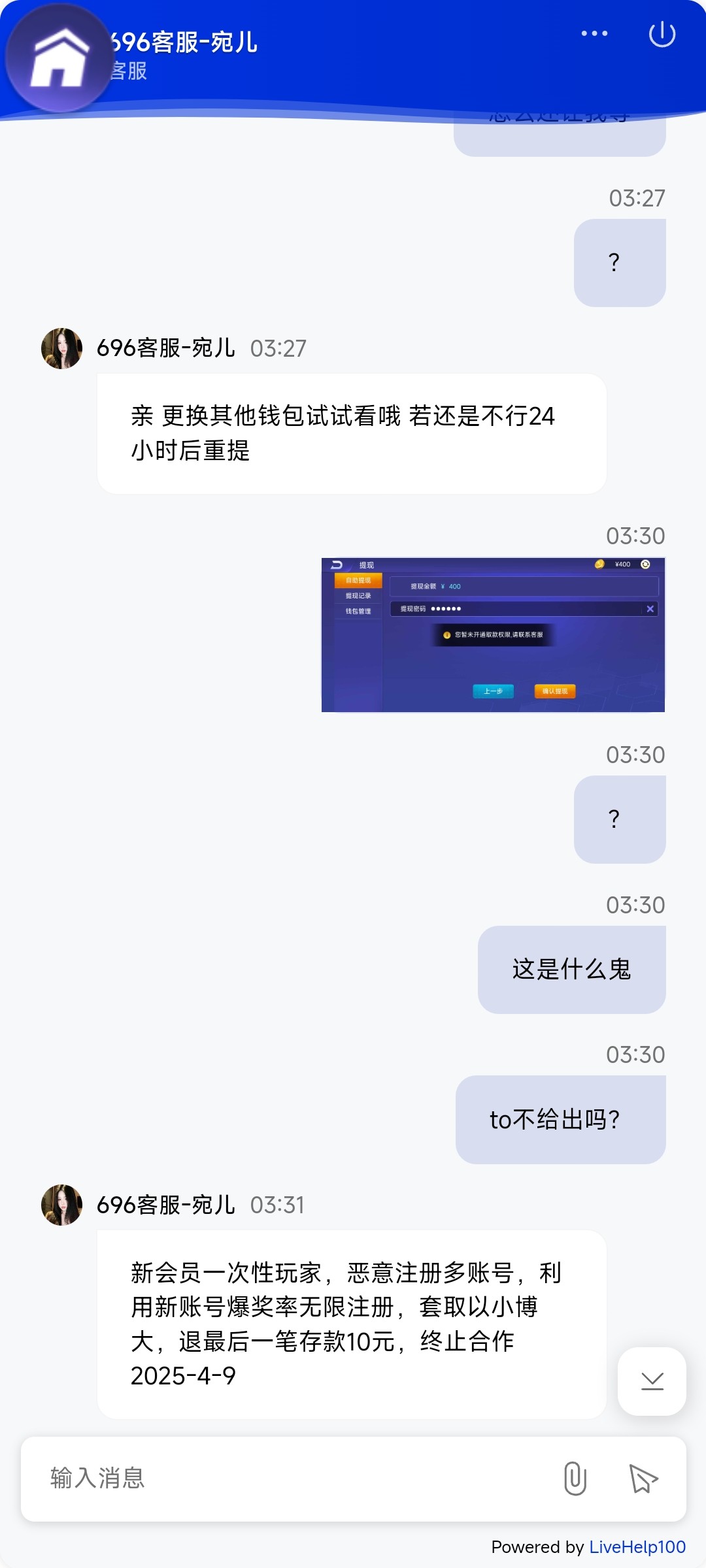Open the three-dot more options menu
Screen dimensions: 706x1568
(x=594, y=33)
